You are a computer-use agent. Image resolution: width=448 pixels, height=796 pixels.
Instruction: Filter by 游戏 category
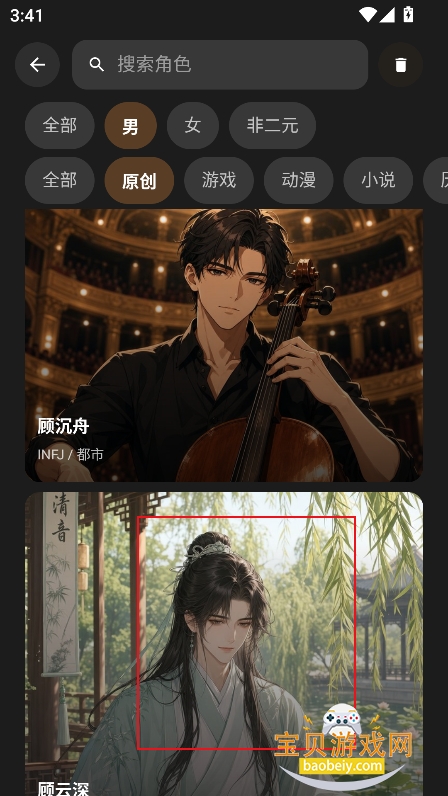(x=219, y=180)
